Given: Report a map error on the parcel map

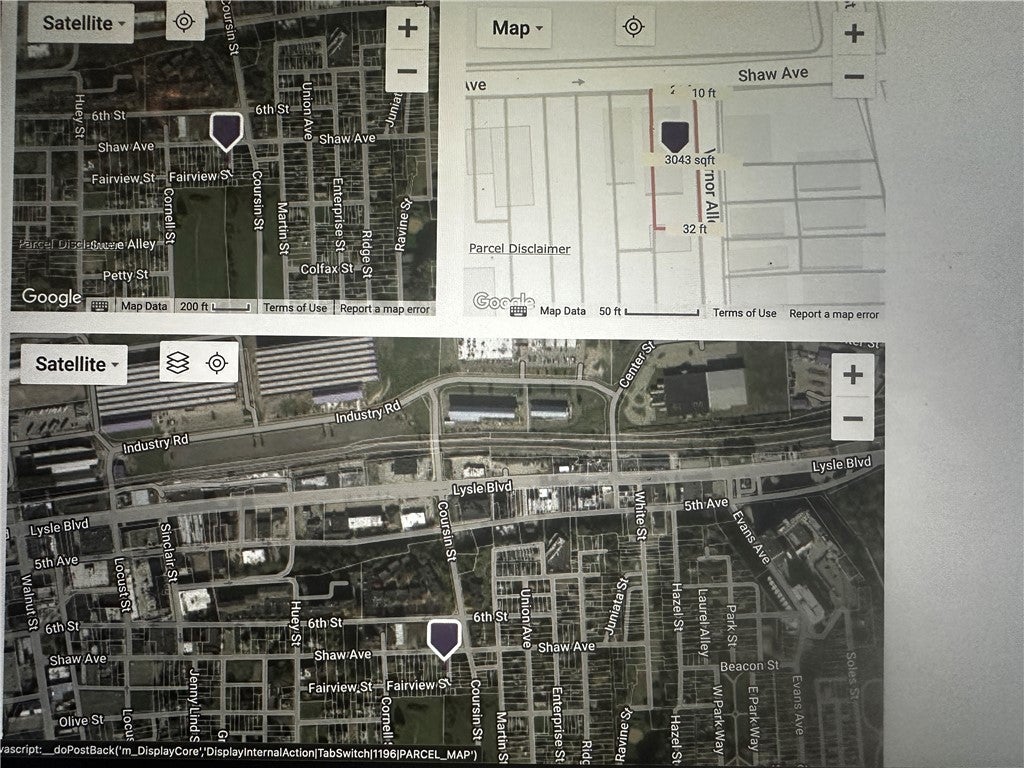Looking at the screenshot, I should pyautogui.click(x=833, y=313).
